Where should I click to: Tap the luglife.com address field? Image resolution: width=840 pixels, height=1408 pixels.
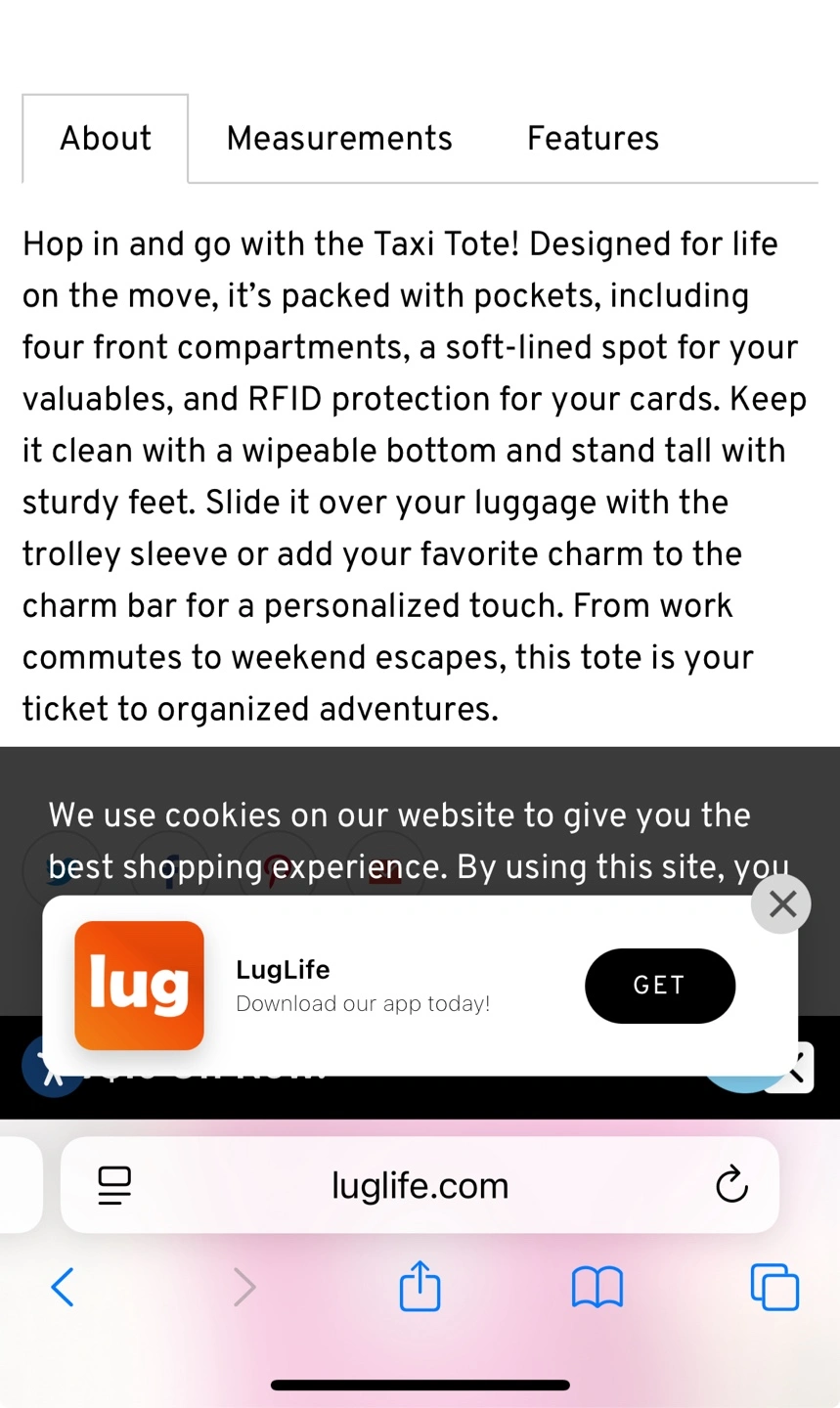tap(420, 1185)
